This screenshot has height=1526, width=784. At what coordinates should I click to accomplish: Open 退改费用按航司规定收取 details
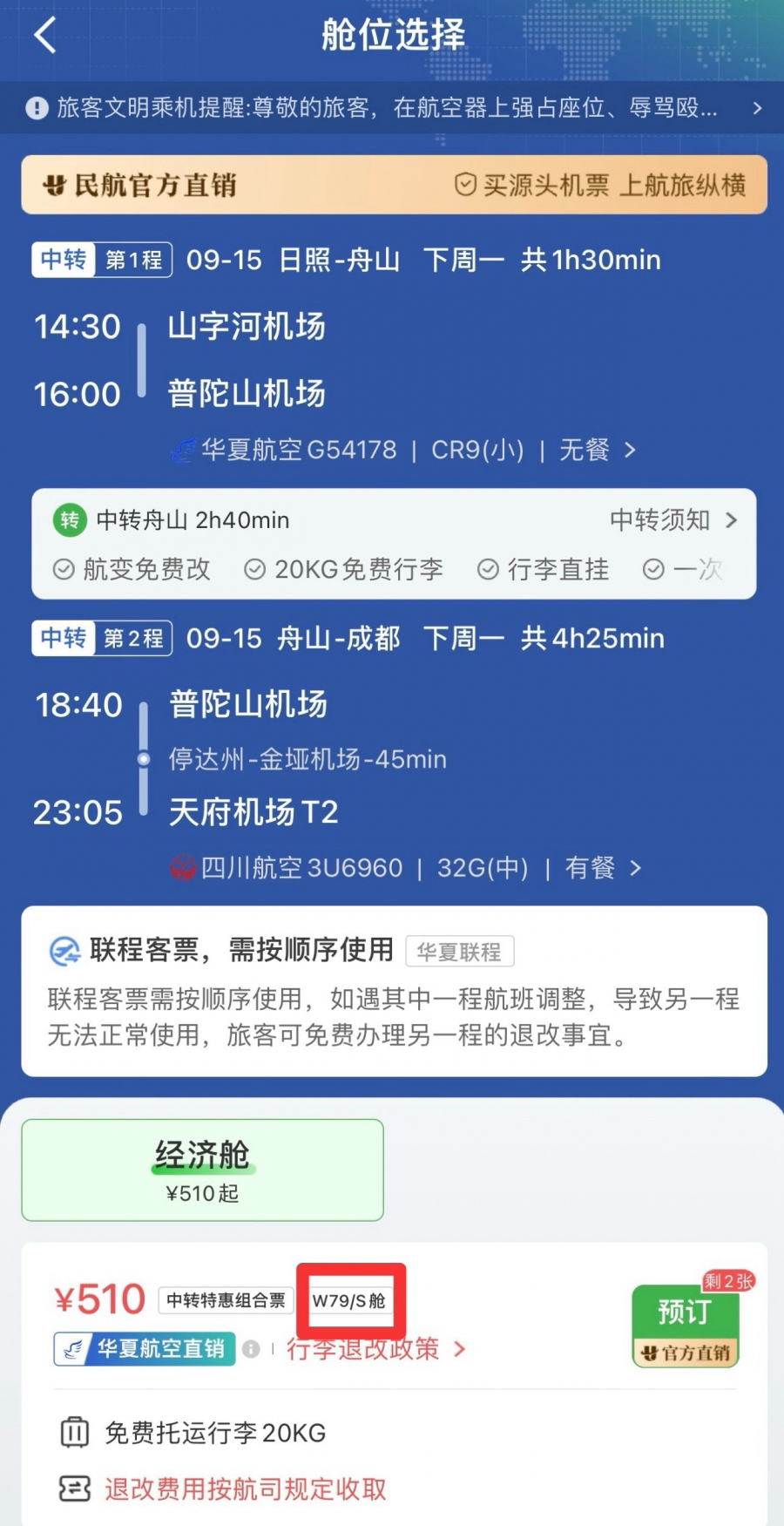(245, 1489)
